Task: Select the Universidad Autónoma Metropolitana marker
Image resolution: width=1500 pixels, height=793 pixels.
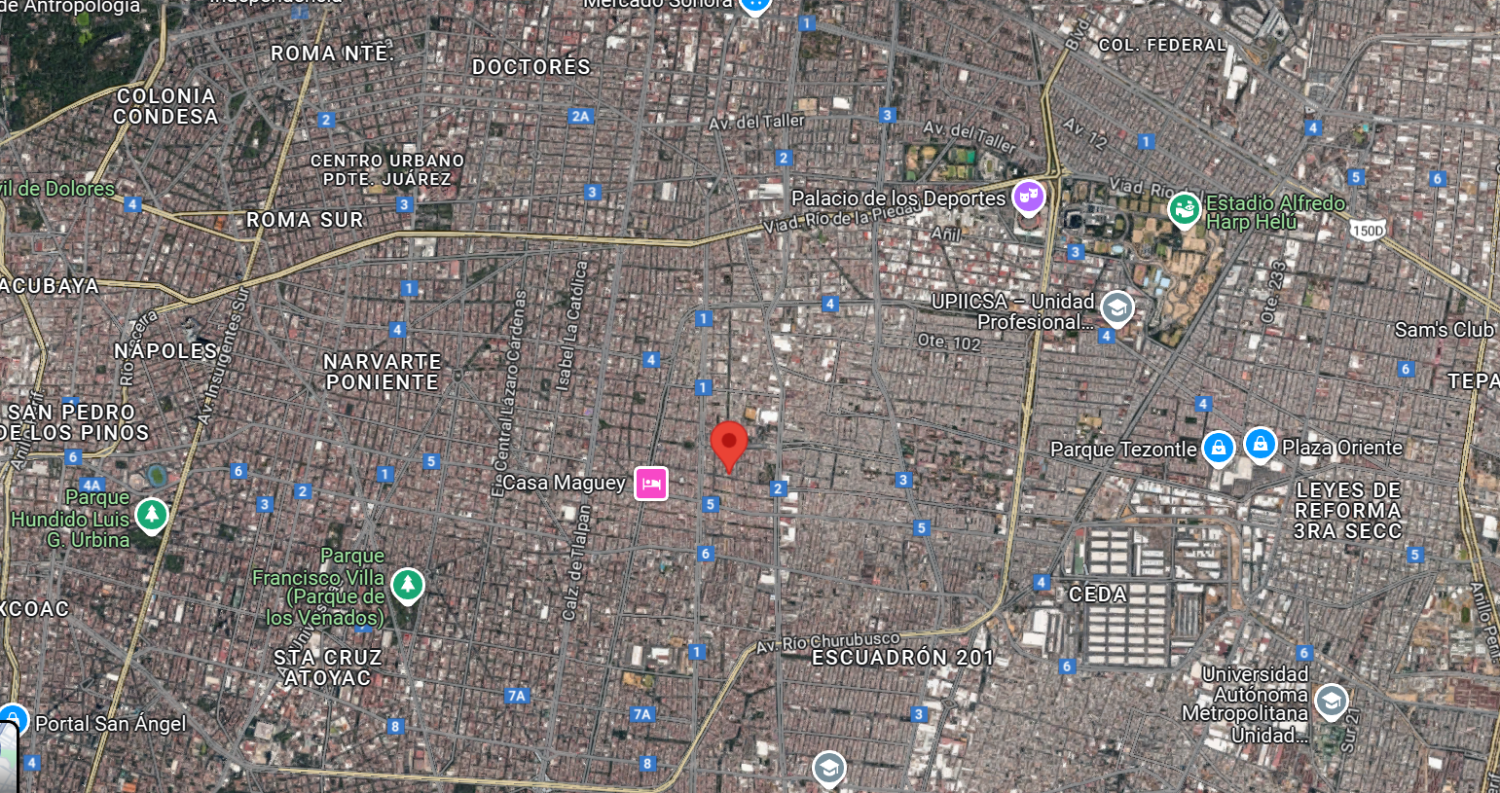Action: point(1331,702)
